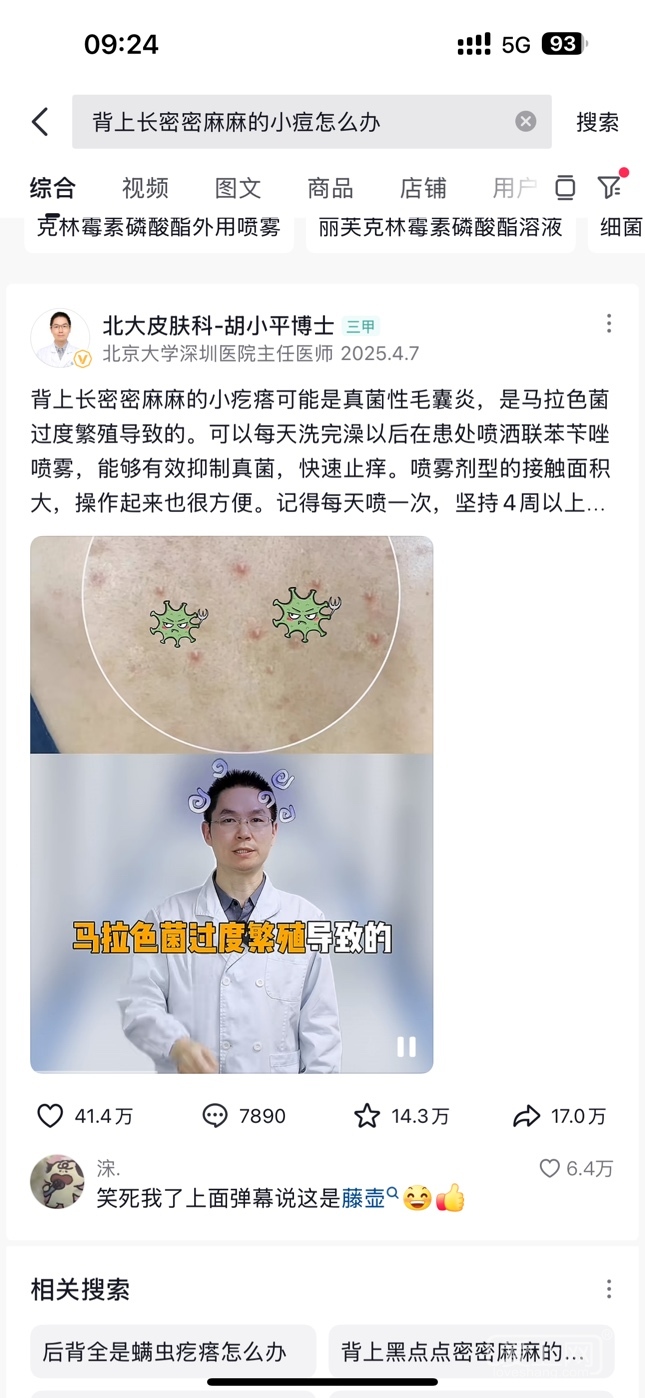
Task: Tap the 搜索 button
Action: pos(597,122)
